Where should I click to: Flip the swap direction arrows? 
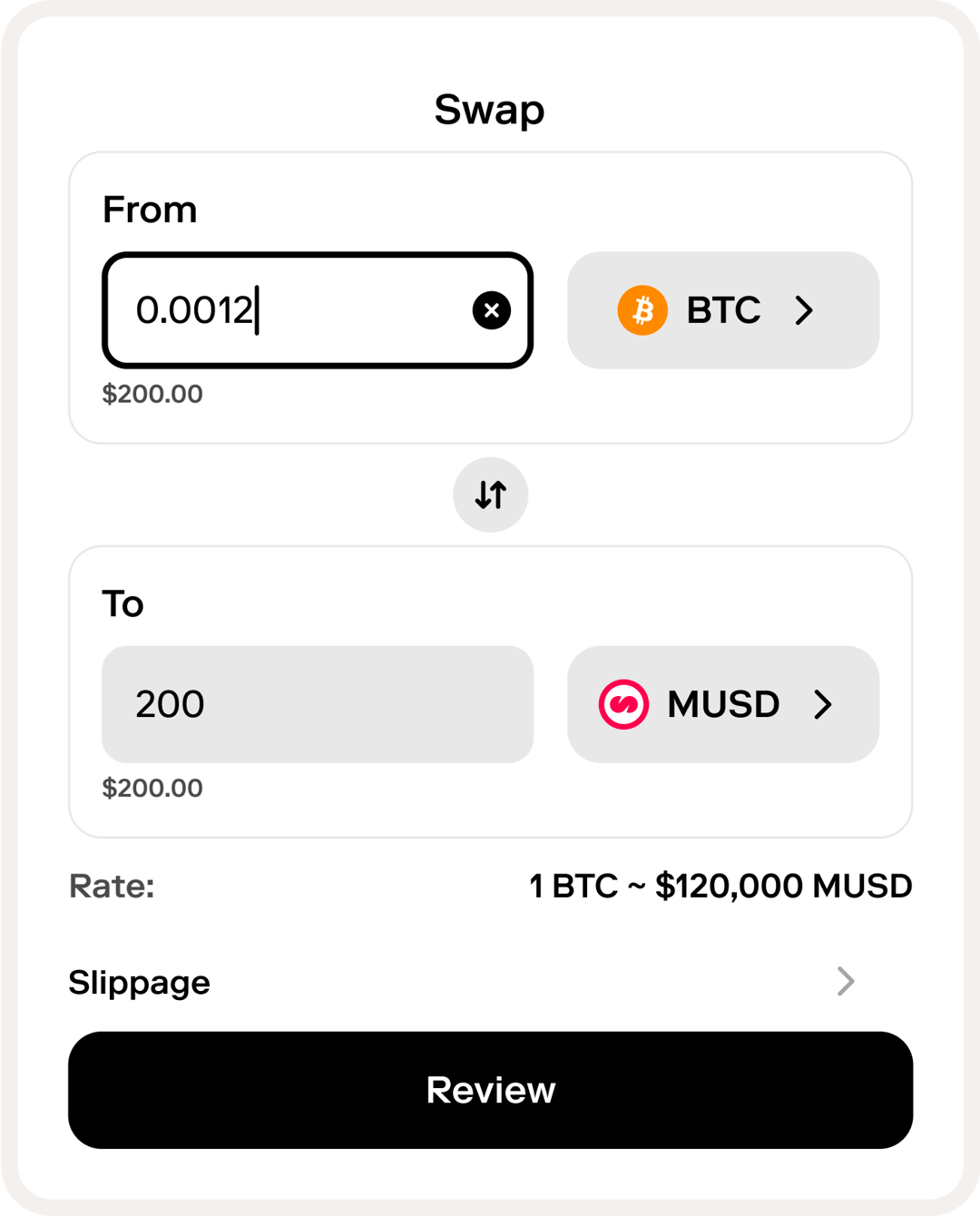(491, 495)
